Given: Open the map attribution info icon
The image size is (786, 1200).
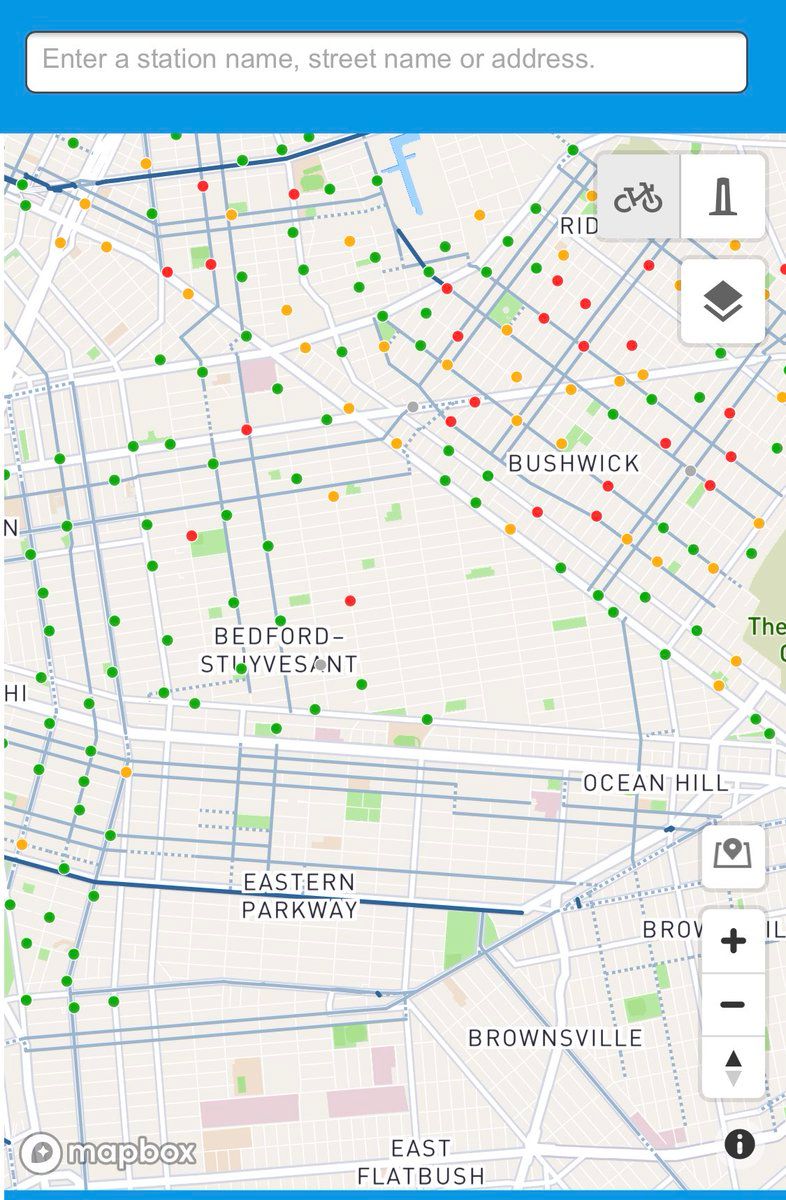Looking at the screenshot, I should tap(739, 1144).
